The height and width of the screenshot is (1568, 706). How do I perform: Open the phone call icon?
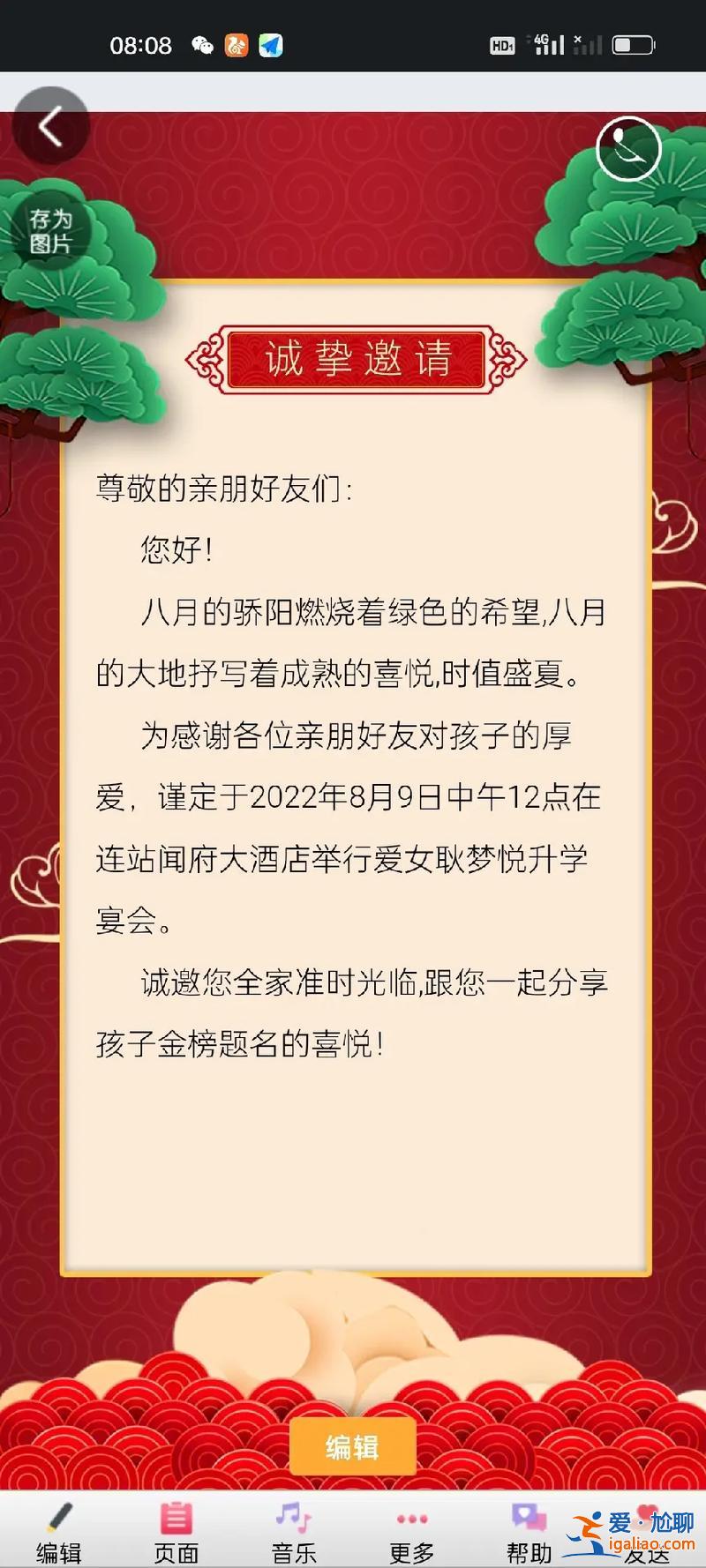(x=628, y=148)
